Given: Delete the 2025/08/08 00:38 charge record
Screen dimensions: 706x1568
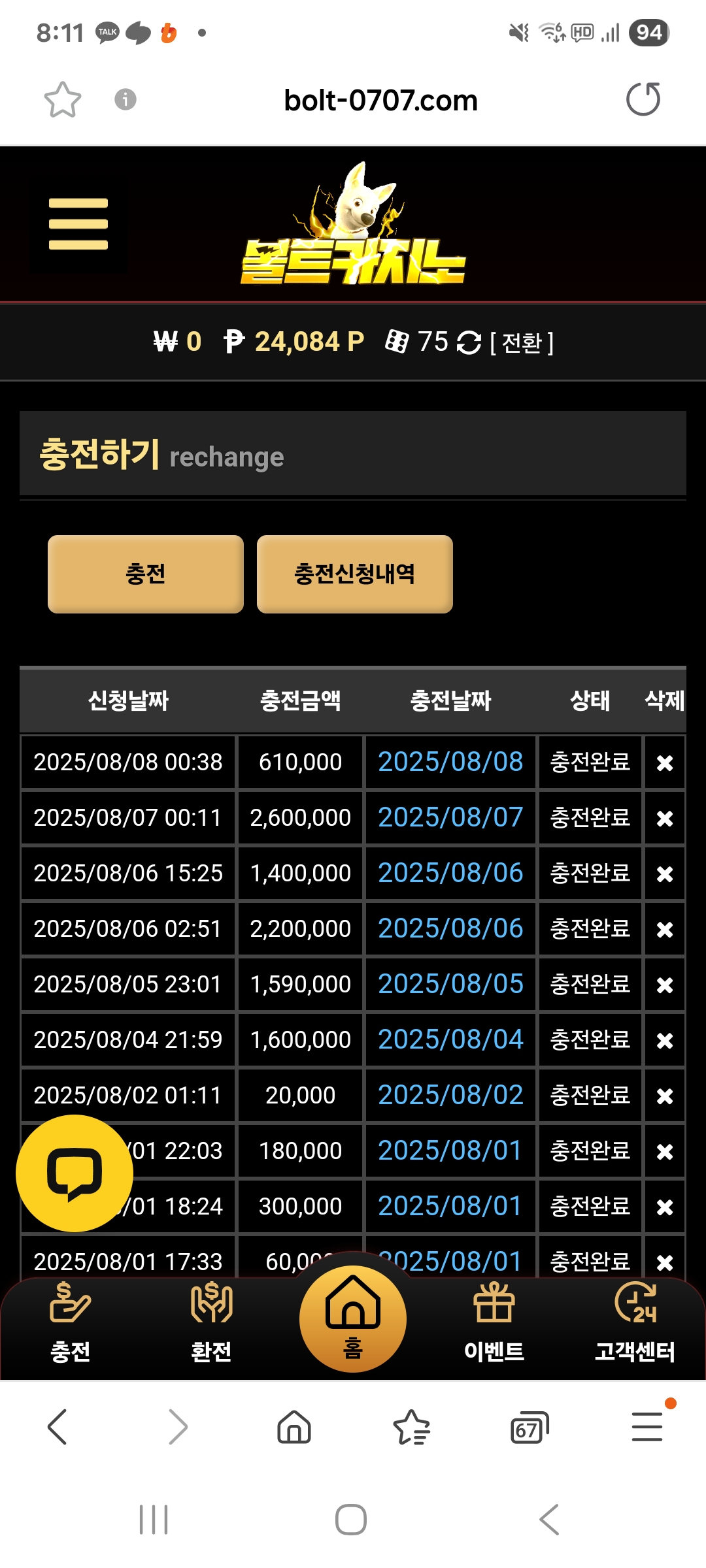Looking at the screenshot, I should coord(665,762).
